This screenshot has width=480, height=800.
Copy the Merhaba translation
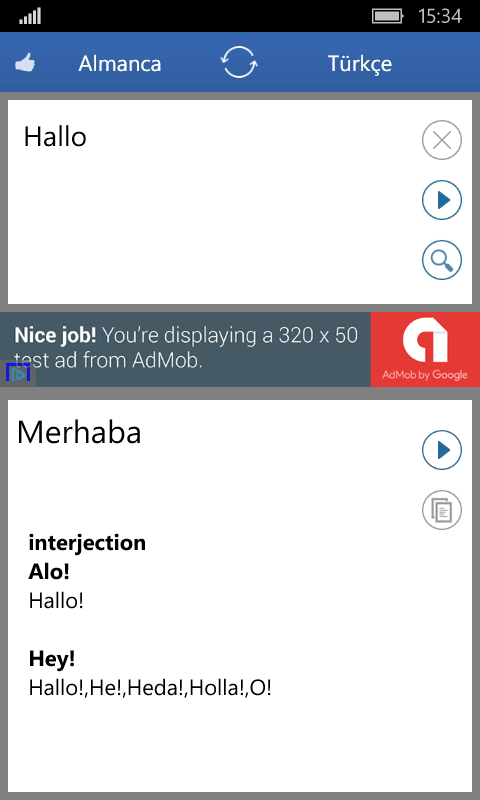pyautogui.click(x=442, y=510)
